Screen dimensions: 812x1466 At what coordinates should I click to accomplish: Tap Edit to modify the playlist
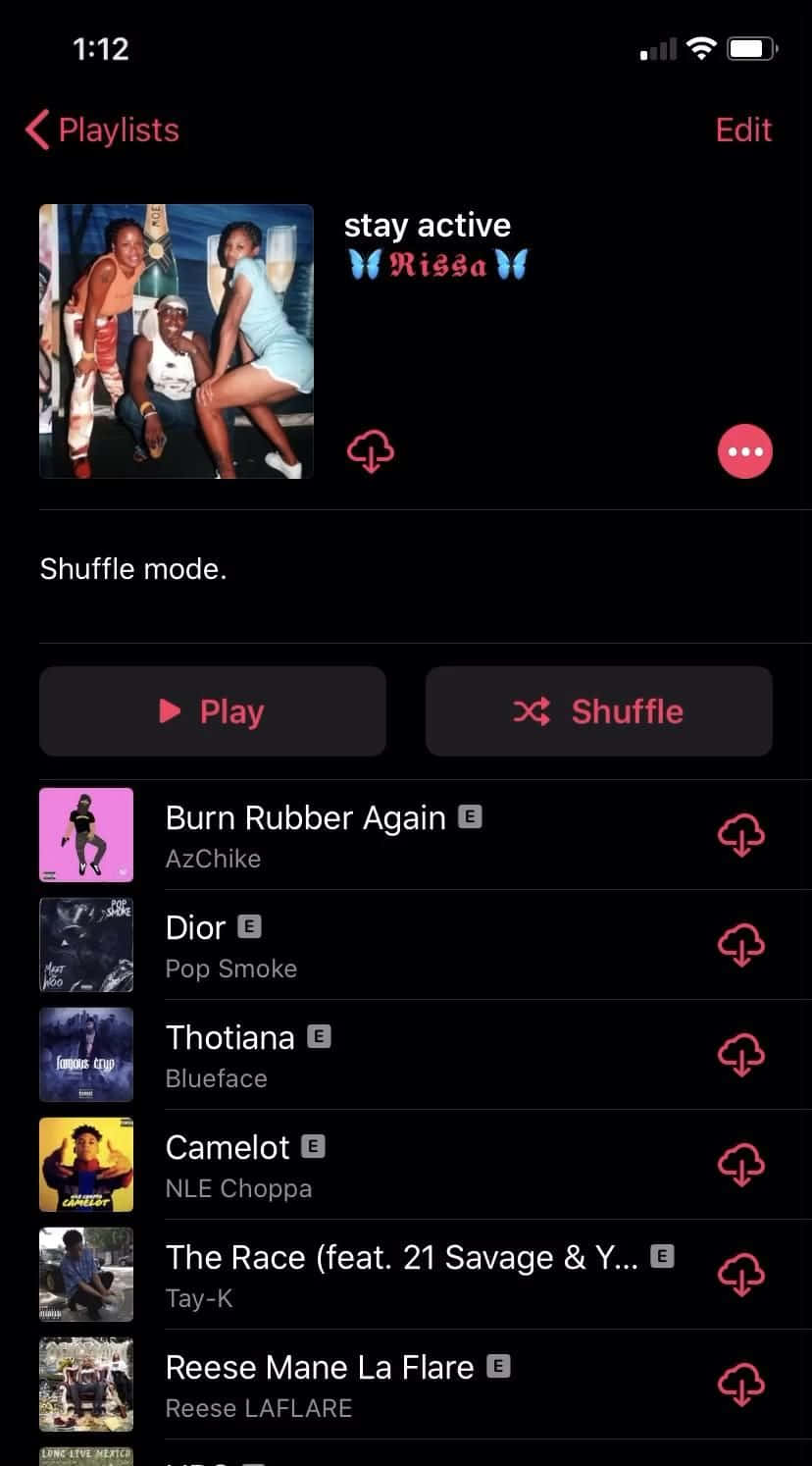tap(743, 130)
